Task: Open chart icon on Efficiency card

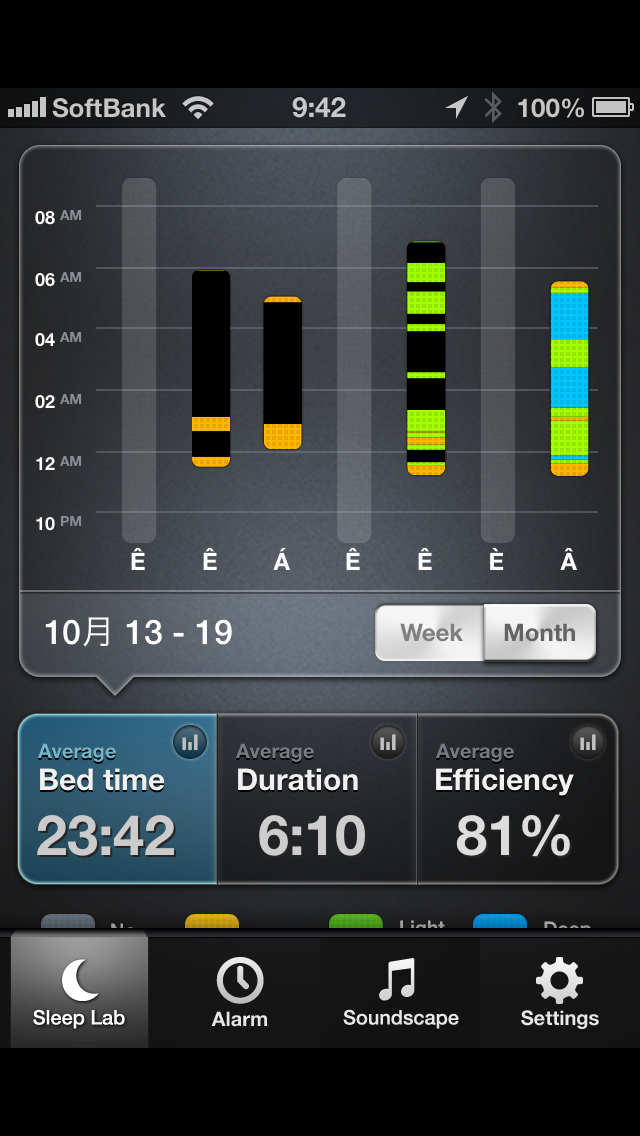Action: pyautogui.click(x=588, y=743)
